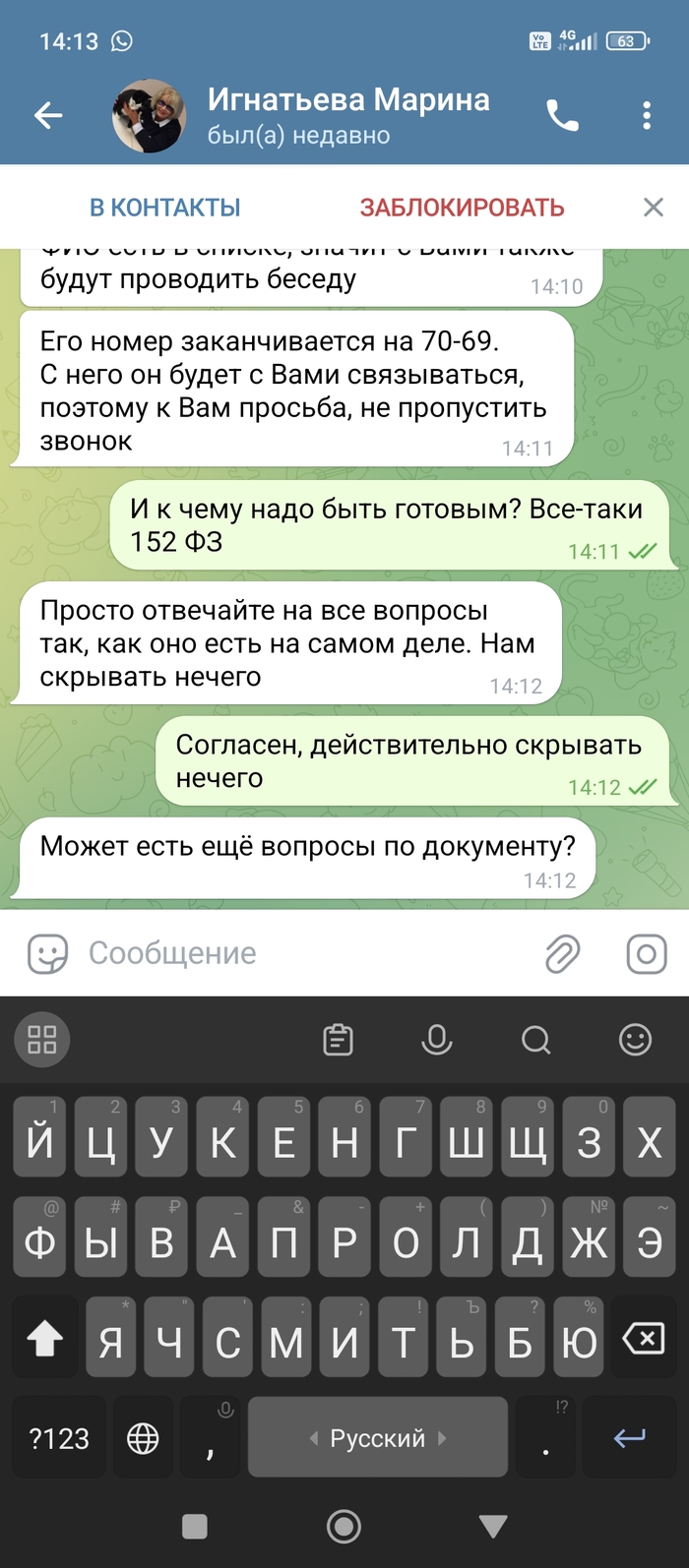Open keyboard smiley emoji picker
This screenshot has width=689, height=1568.
(635, 1040)
